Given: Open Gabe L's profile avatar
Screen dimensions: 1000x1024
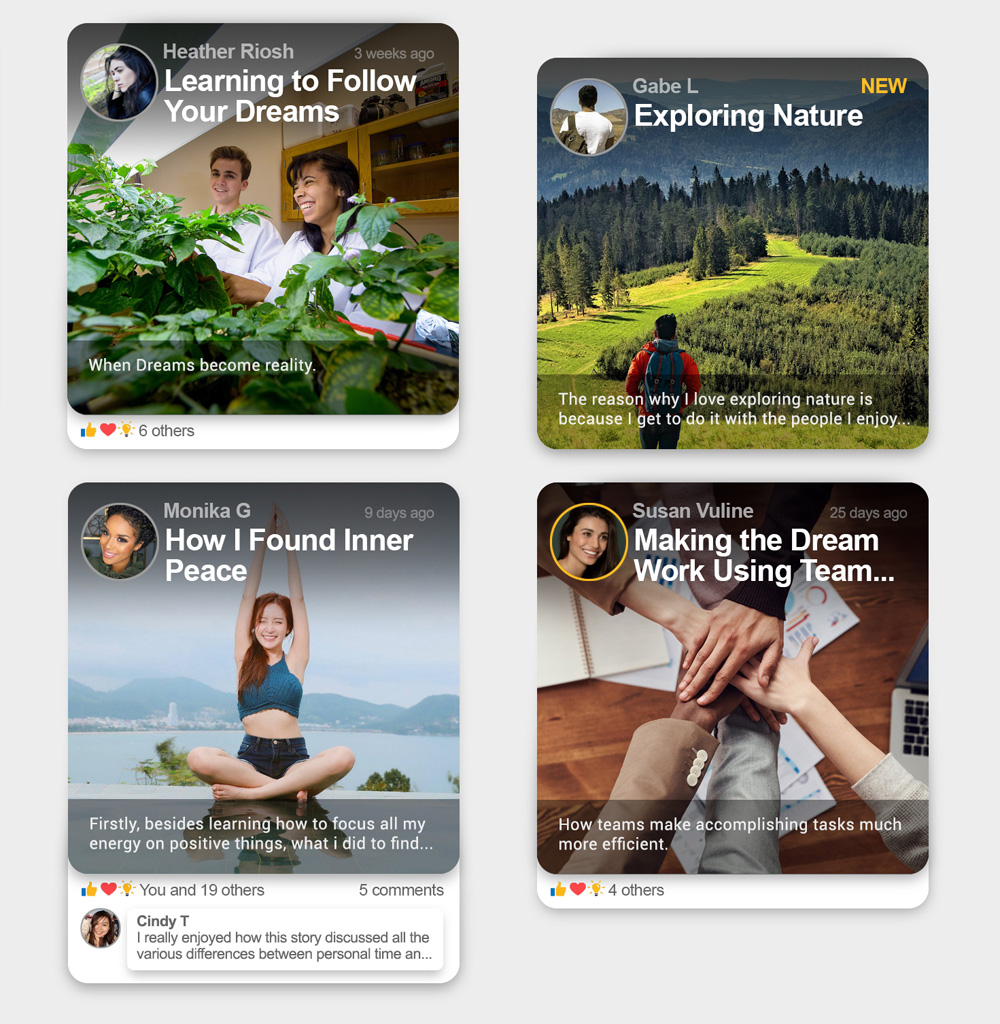Looking at the screenshot, I should click(x=588, y=117).
